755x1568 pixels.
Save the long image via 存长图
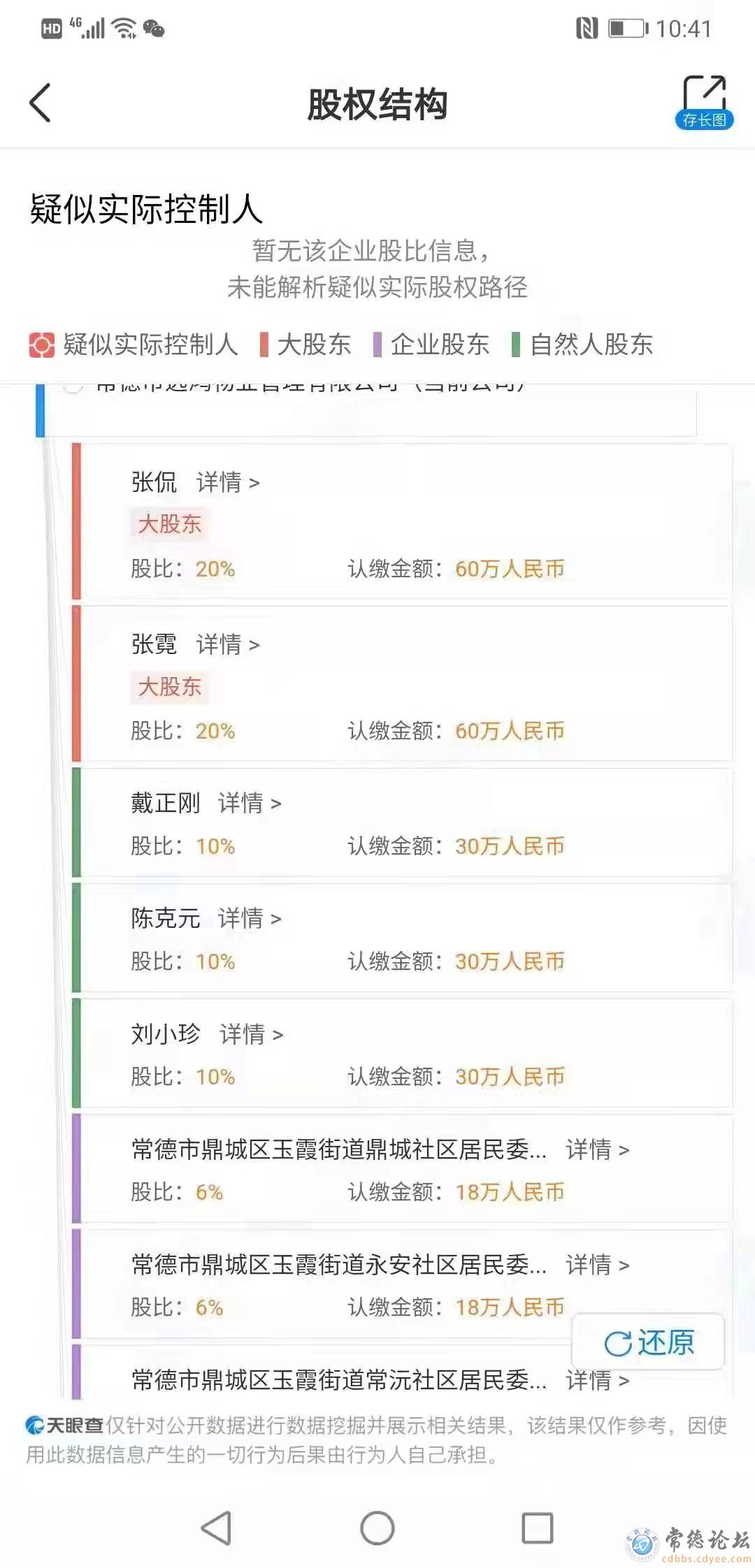coord(704,102)
